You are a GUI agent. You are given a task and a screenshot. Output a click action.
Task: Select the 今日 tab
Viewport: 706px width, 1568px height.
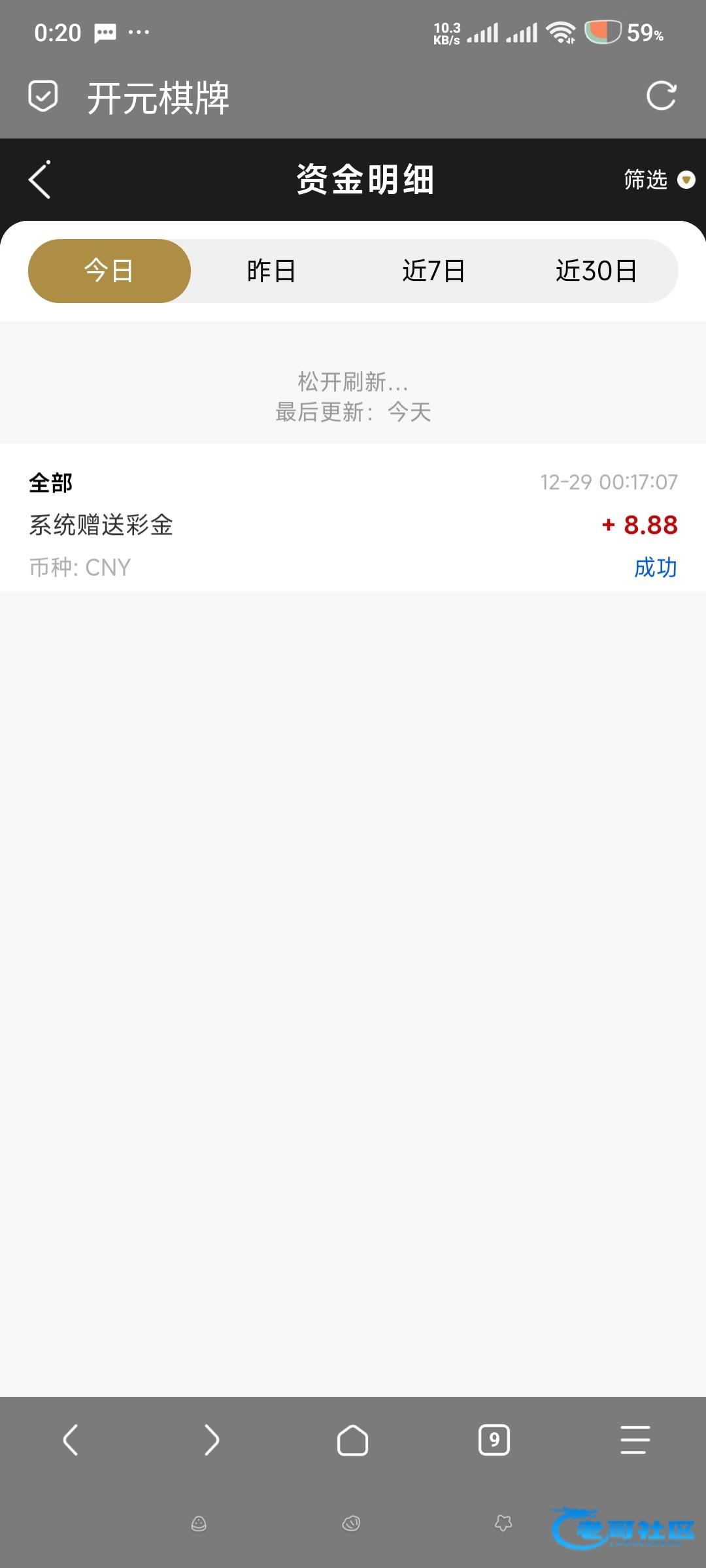click(109, 271)
